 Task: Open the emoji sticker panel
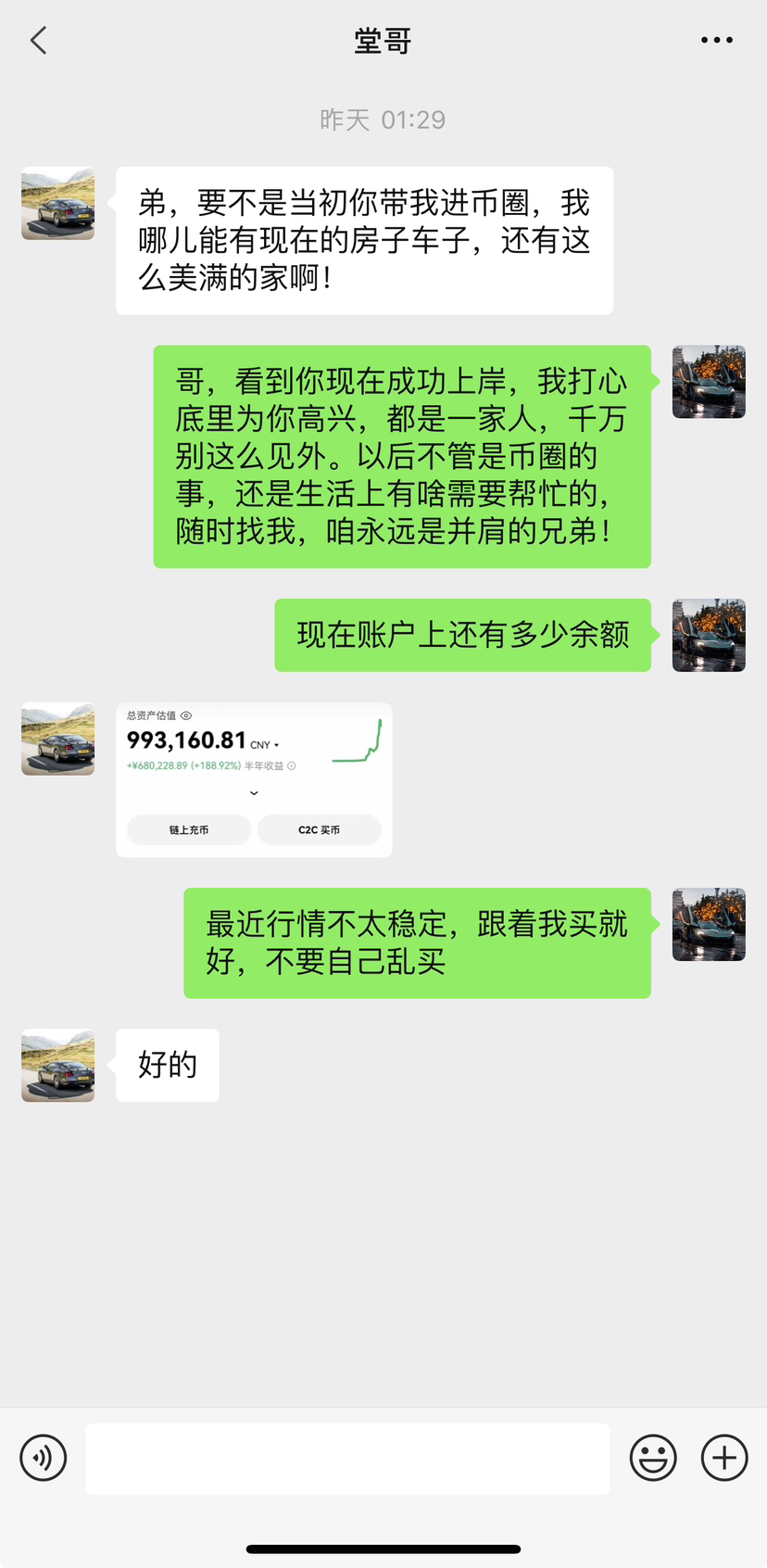(653, 1458)
